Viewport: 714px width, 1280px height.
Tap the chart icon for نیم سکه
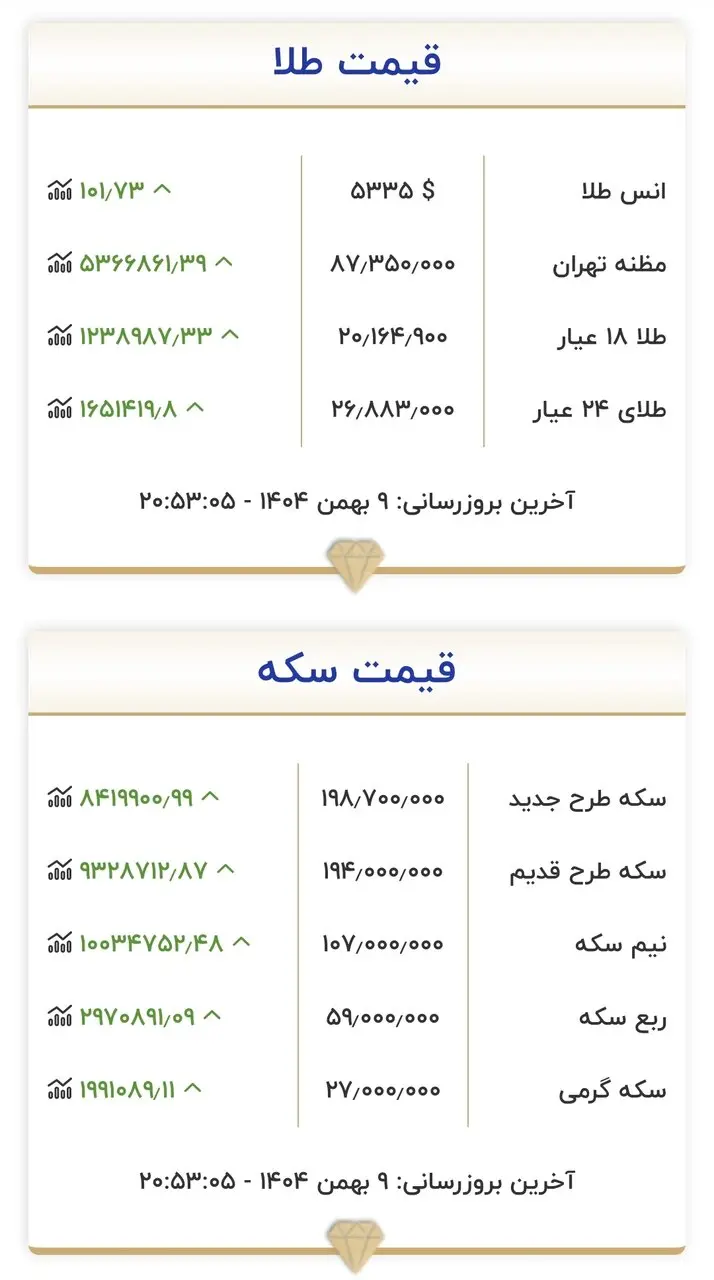(x=60, y=943)
